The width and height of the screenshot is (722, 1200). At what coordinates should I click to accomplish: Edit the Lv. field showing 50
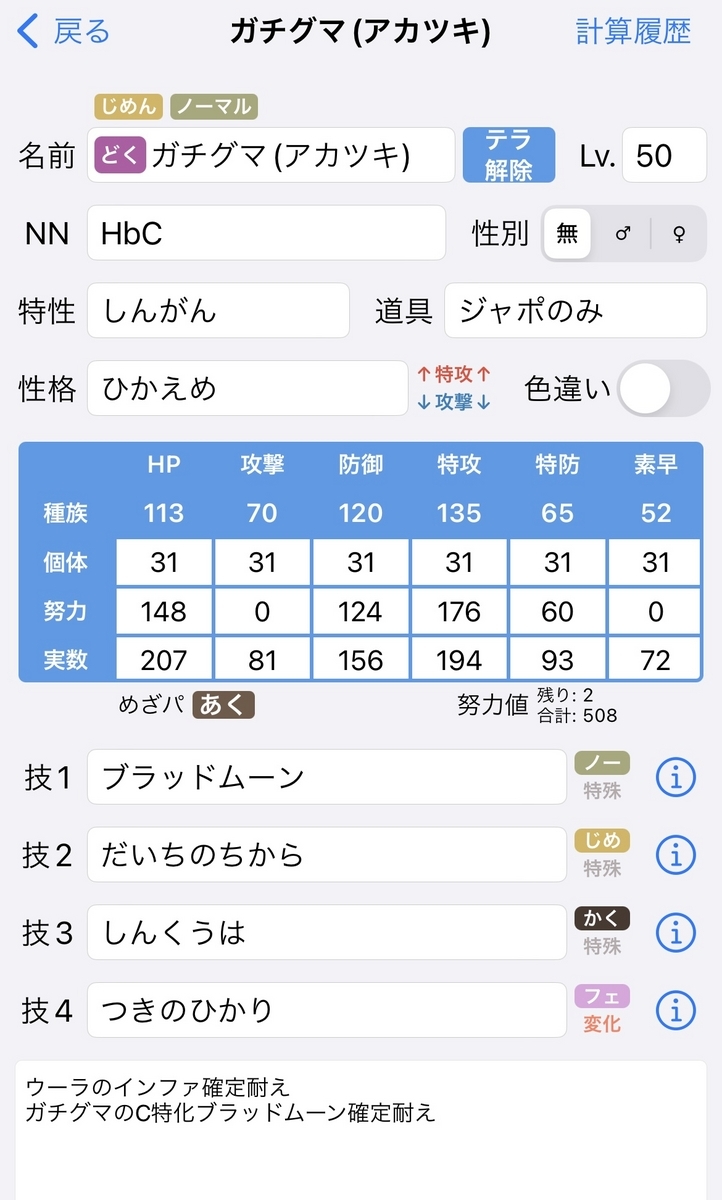coord(664,155)
